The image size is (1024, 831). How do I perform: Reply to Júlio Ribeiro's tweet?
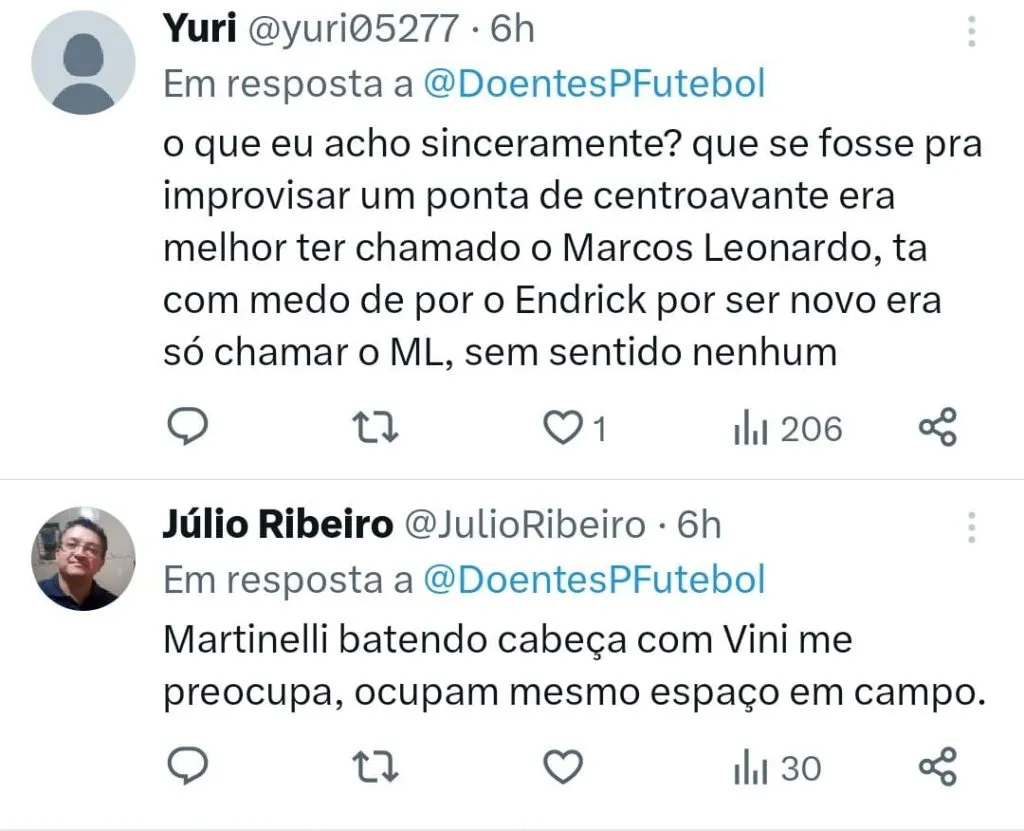point(185,768)
